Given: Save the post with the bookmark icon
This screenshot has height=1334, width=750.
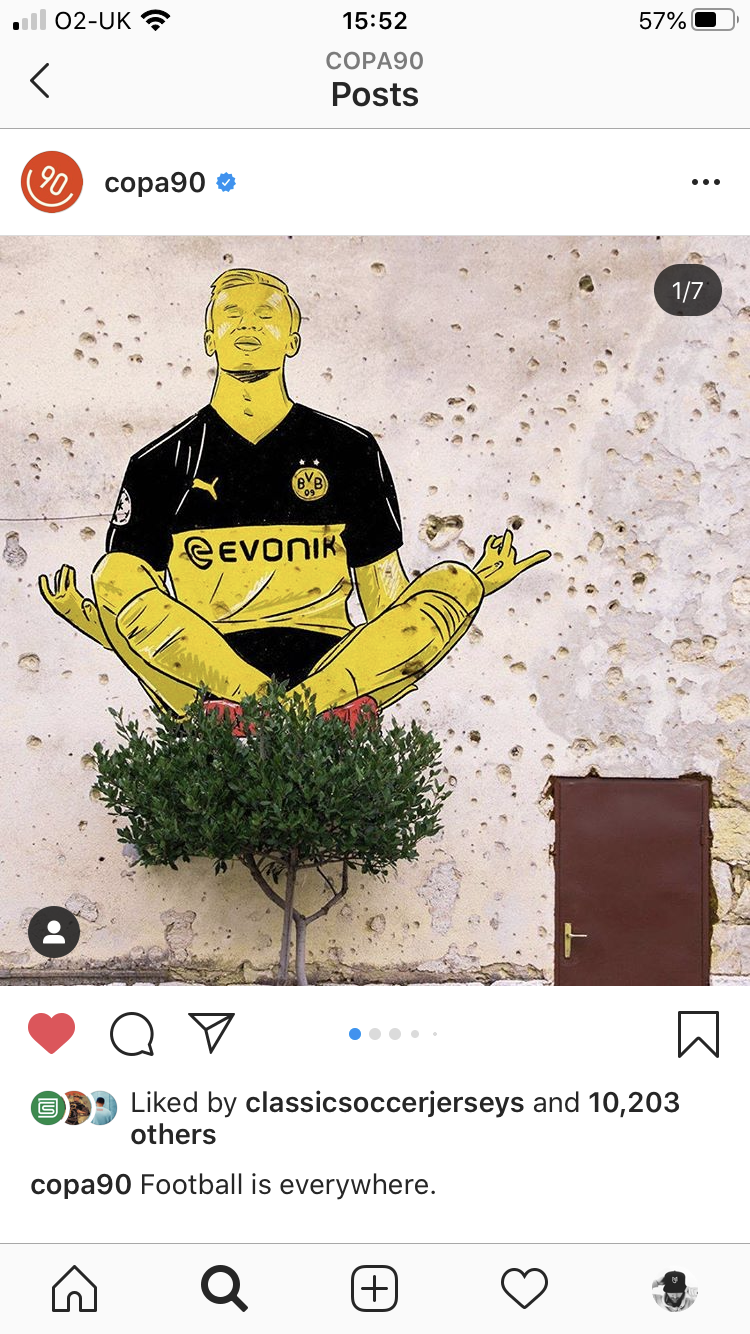Looking at the screenshot, I should (698, 1034).
